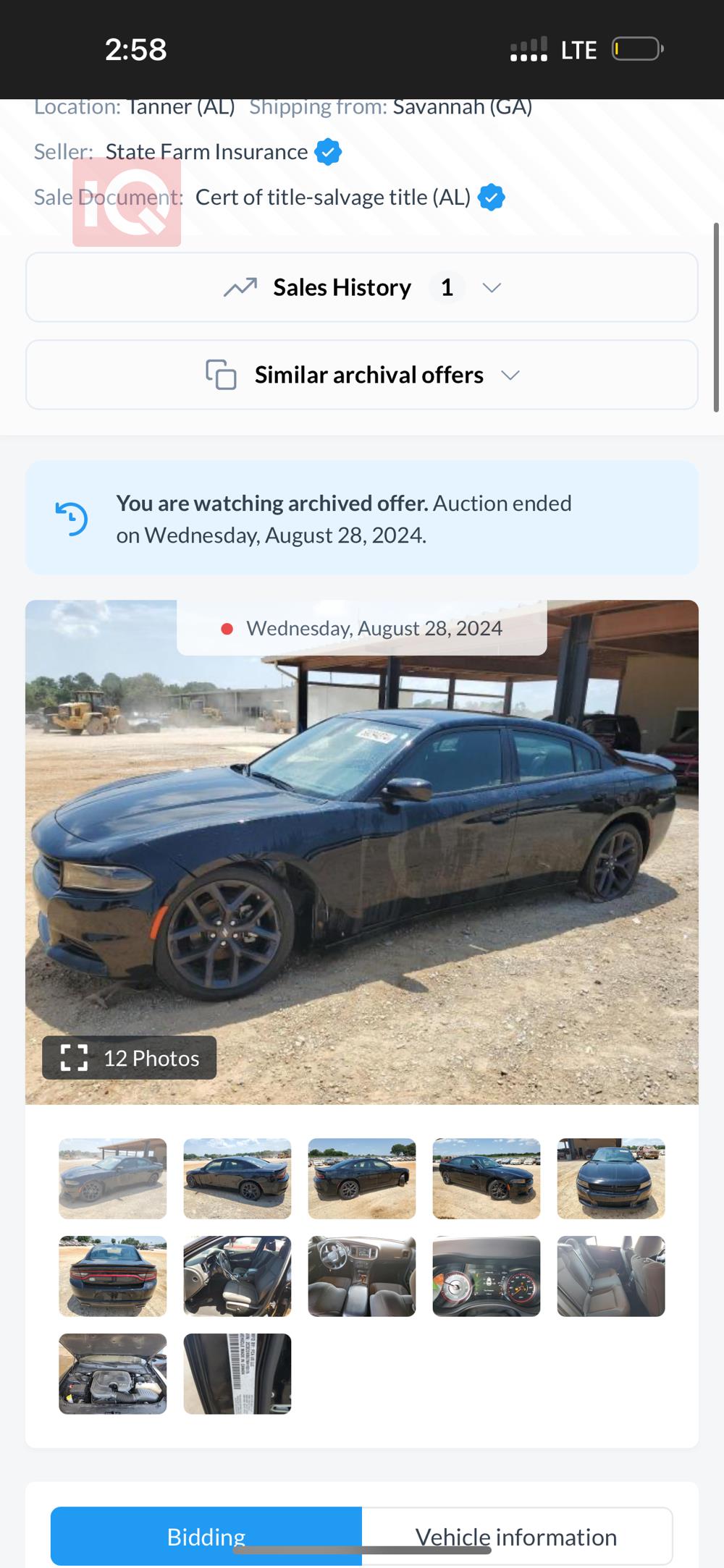This screenshot has width=724, height=1568.
Task: Show the engine bay thumbnail
Action: 112,1373
